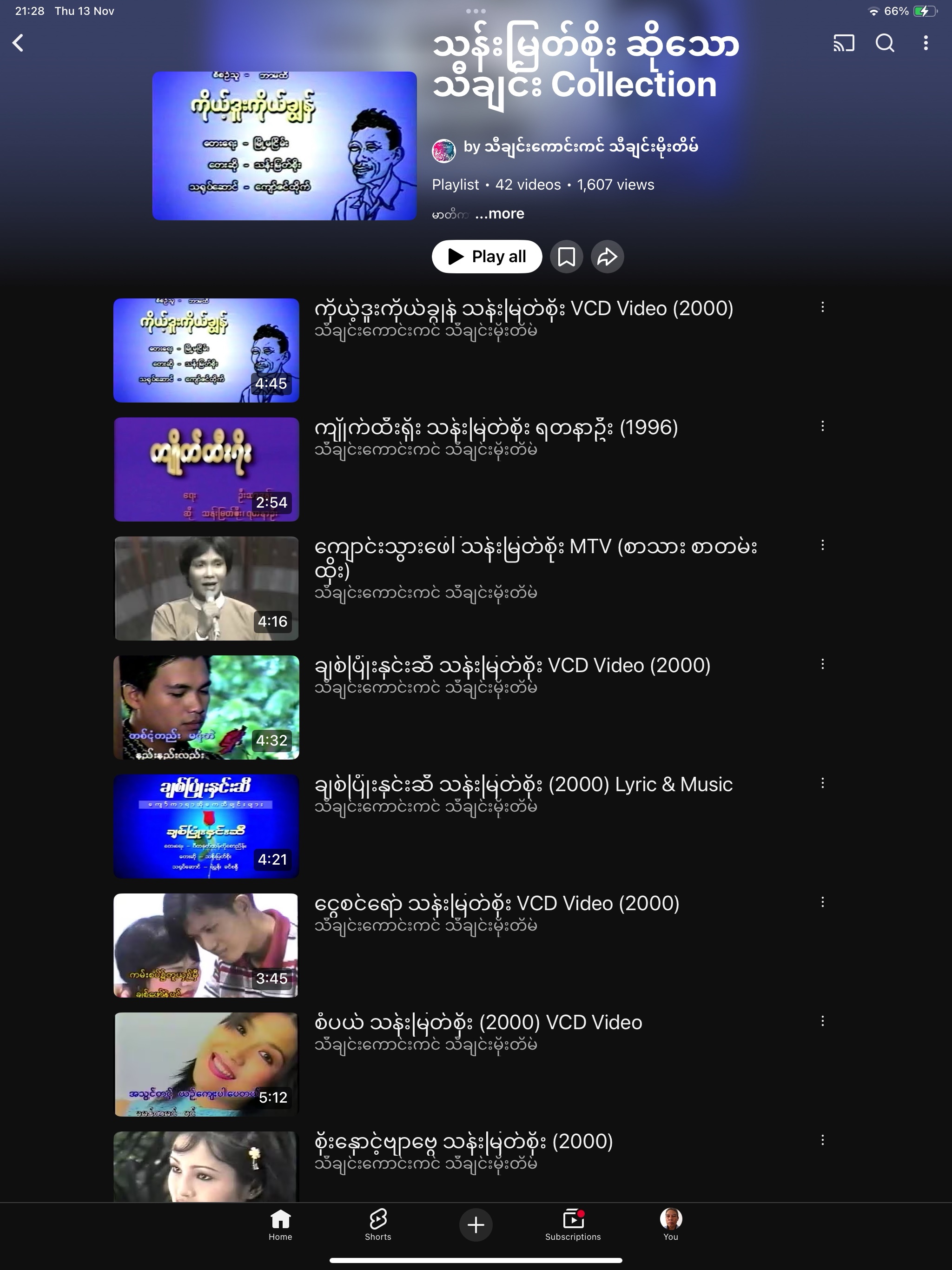Go to the You tab
Screen dimensions: 952x1270
670,1224
